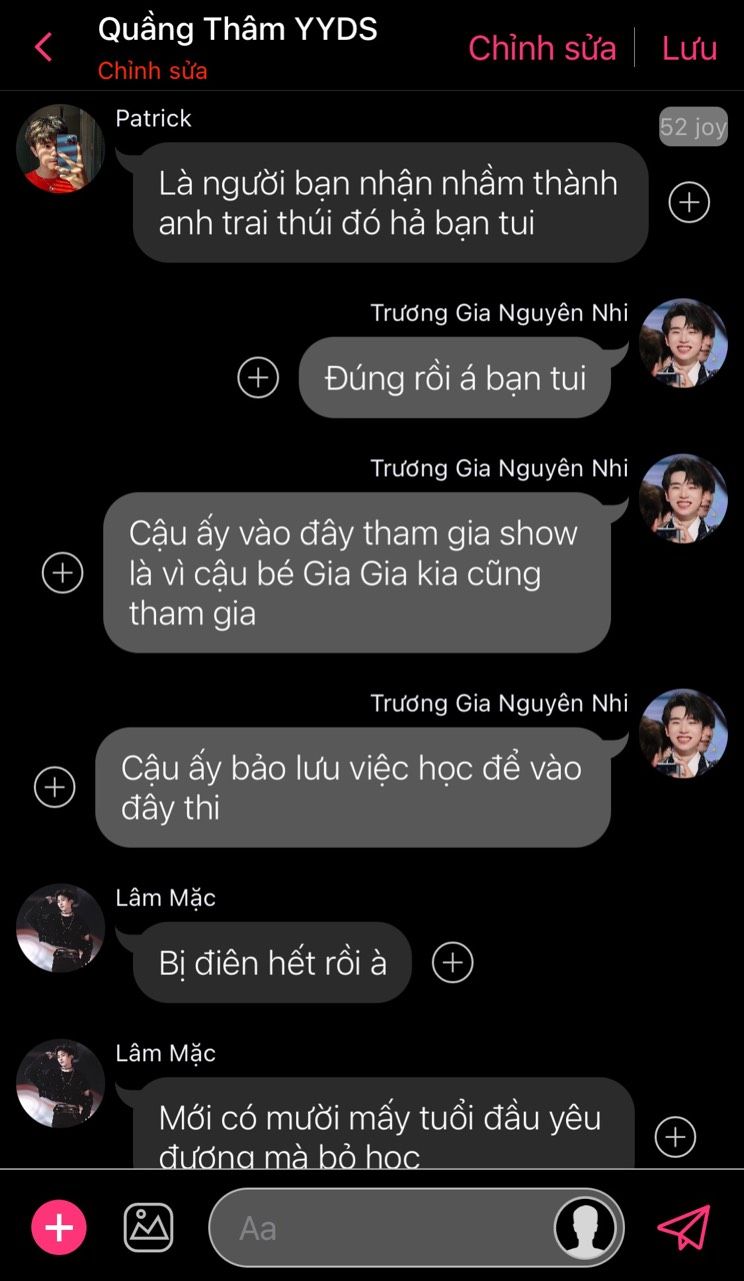
Task: Tap plus beside 'Cậu ấy vào đây tham gia show'
Action: [x=62, y=573]
